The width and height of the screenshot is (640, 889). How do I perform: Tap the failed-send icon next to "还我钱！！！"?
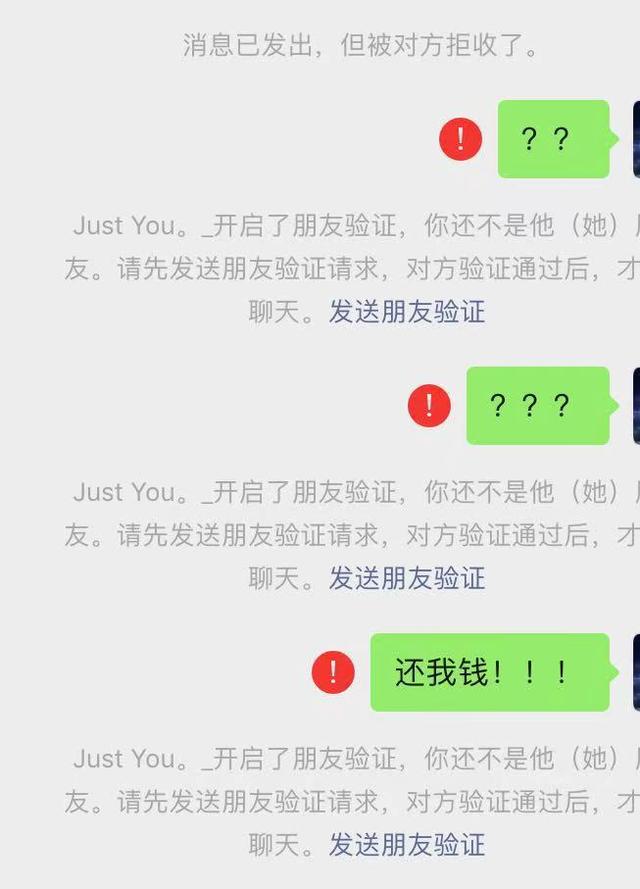[x=333, y=672]
